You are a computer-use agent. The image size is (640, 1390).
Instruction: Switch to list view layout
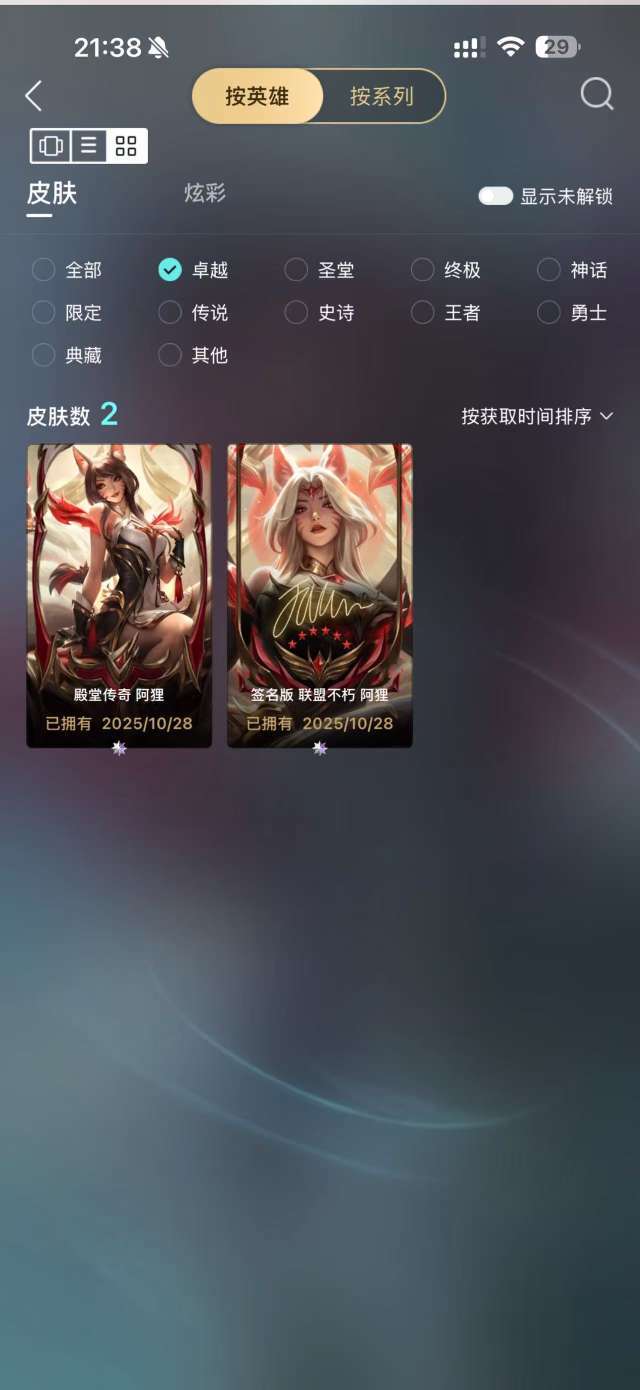click(x=88, y=146)
